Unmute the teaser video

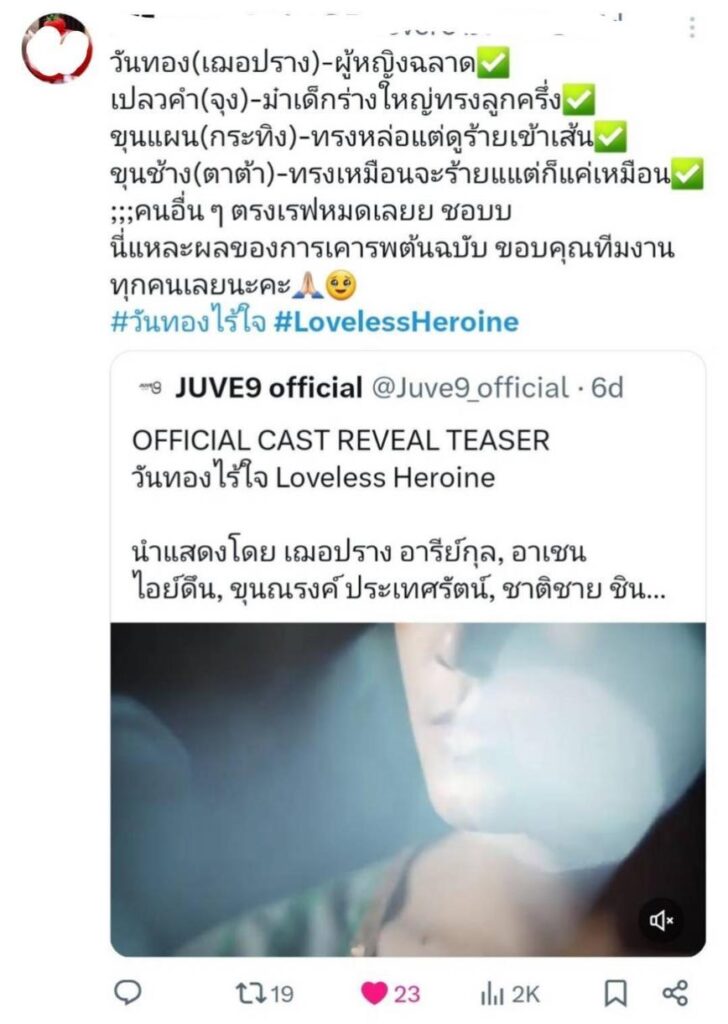pos(661,920)
